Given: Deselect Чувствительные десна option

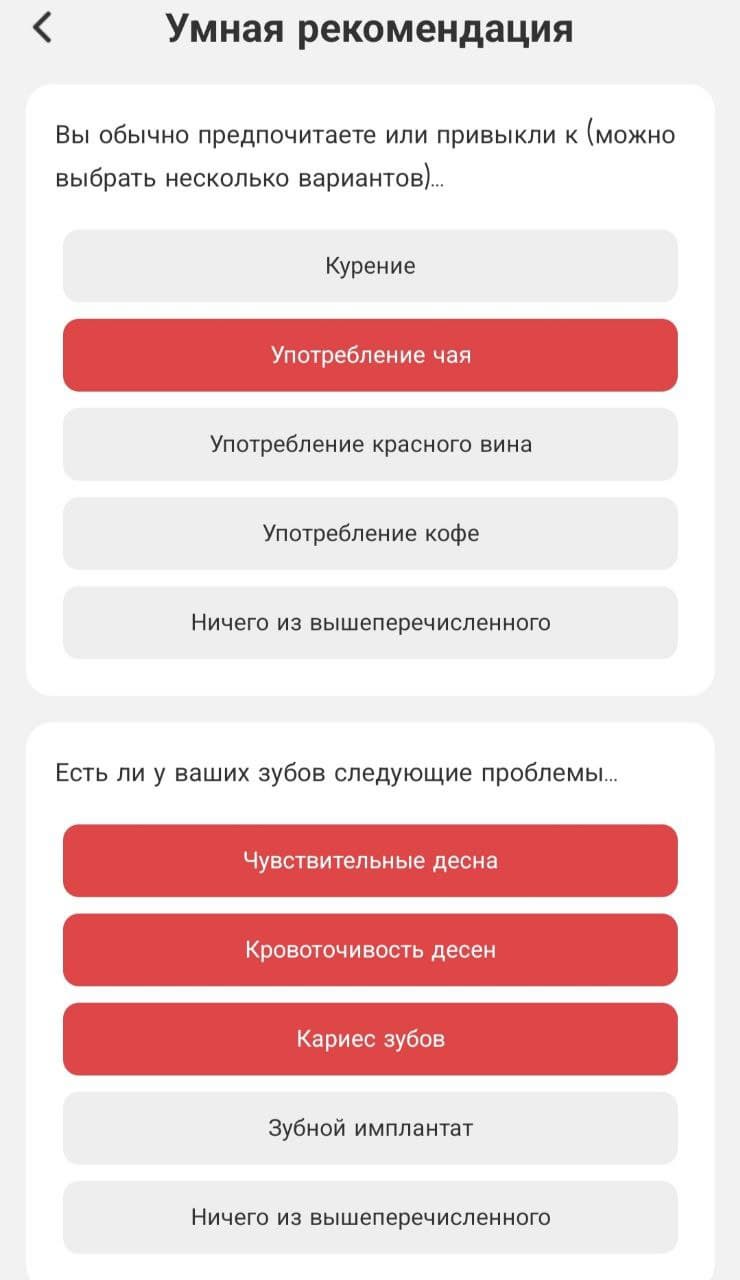Looking at the screenshot, I should [370, 860].
